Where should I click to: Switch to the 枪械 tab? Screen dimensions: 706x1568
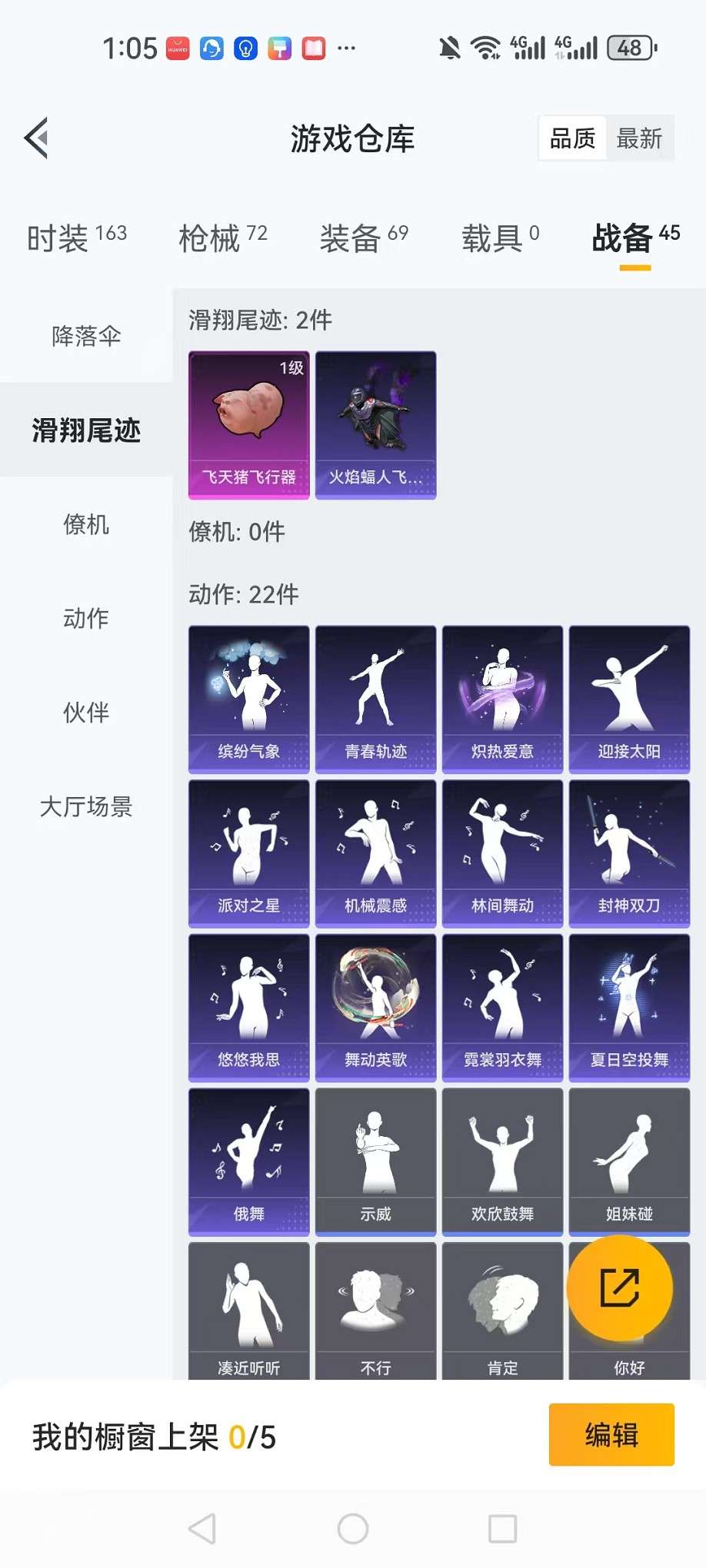tap(222, 238)
